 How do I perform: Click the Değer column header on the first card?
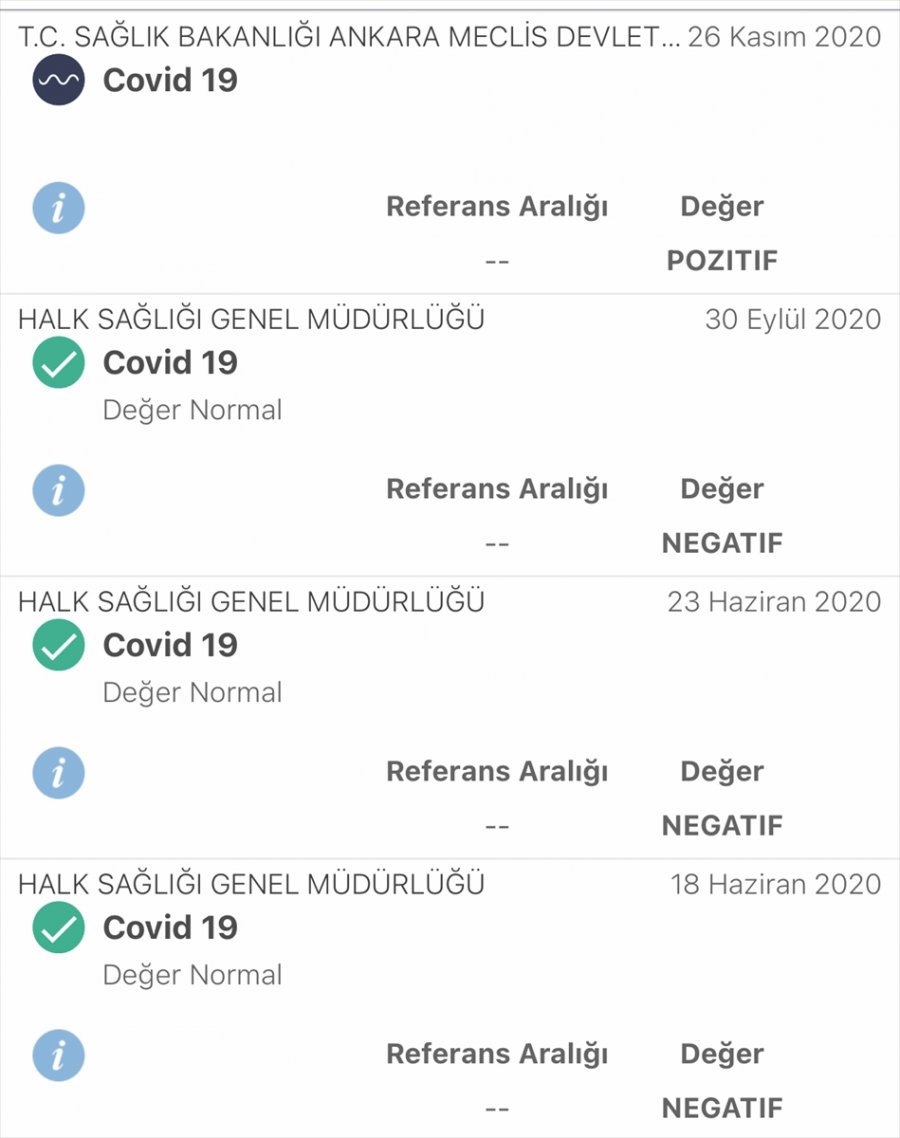722,206
